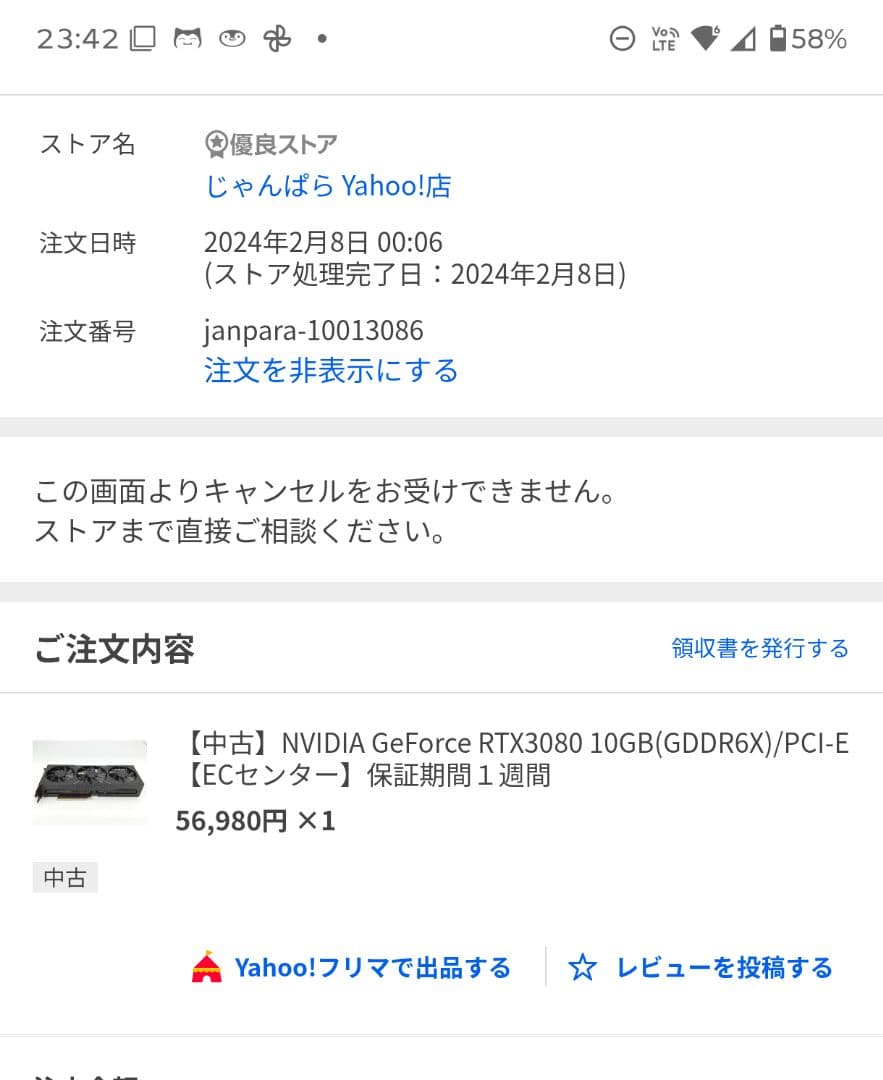Open the じゃんぱら Yahoo!店 store page
Image resolution: width=883 pixels, height=1080 pixels.
tap(330, 186)
